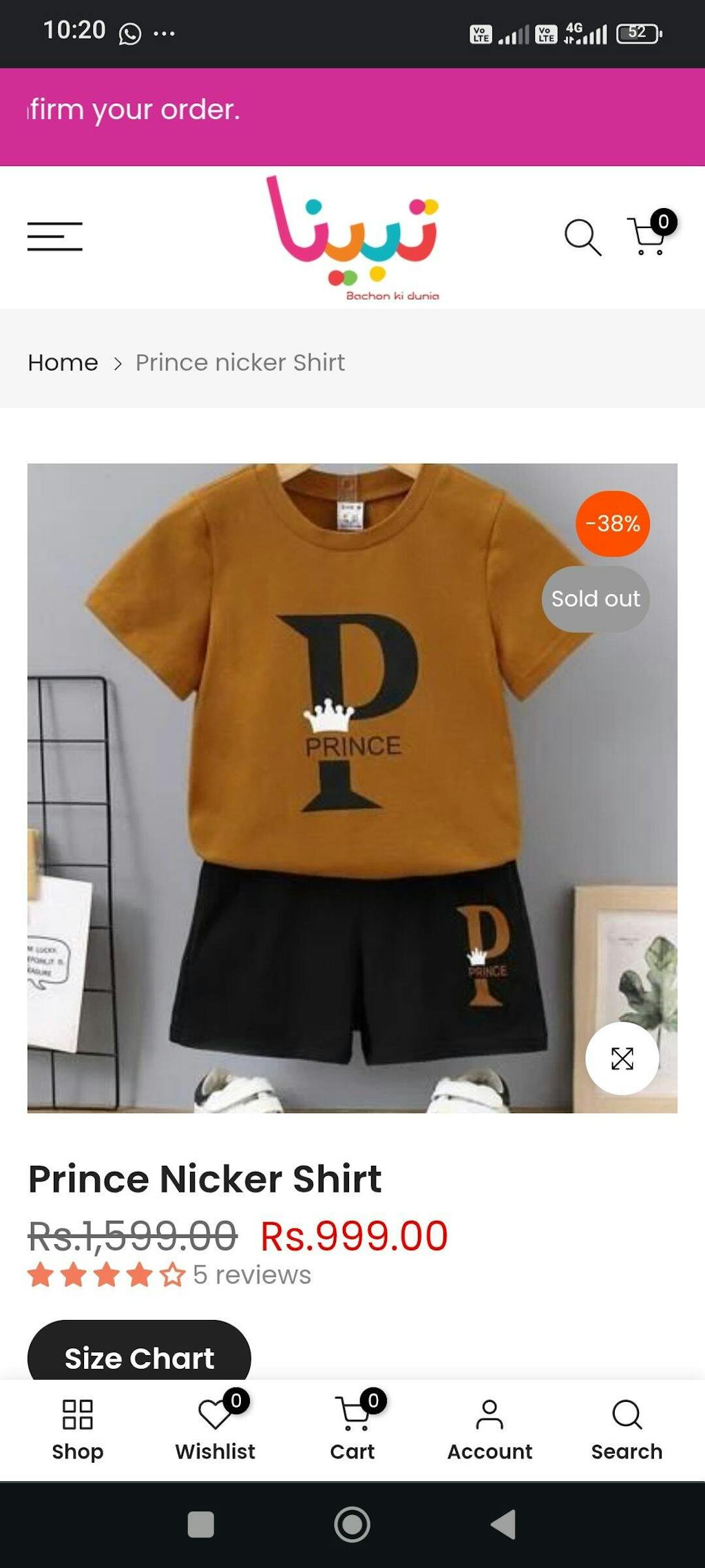
Task: Expand the product image to fullscreen
Action: (x=622, y=1058)
